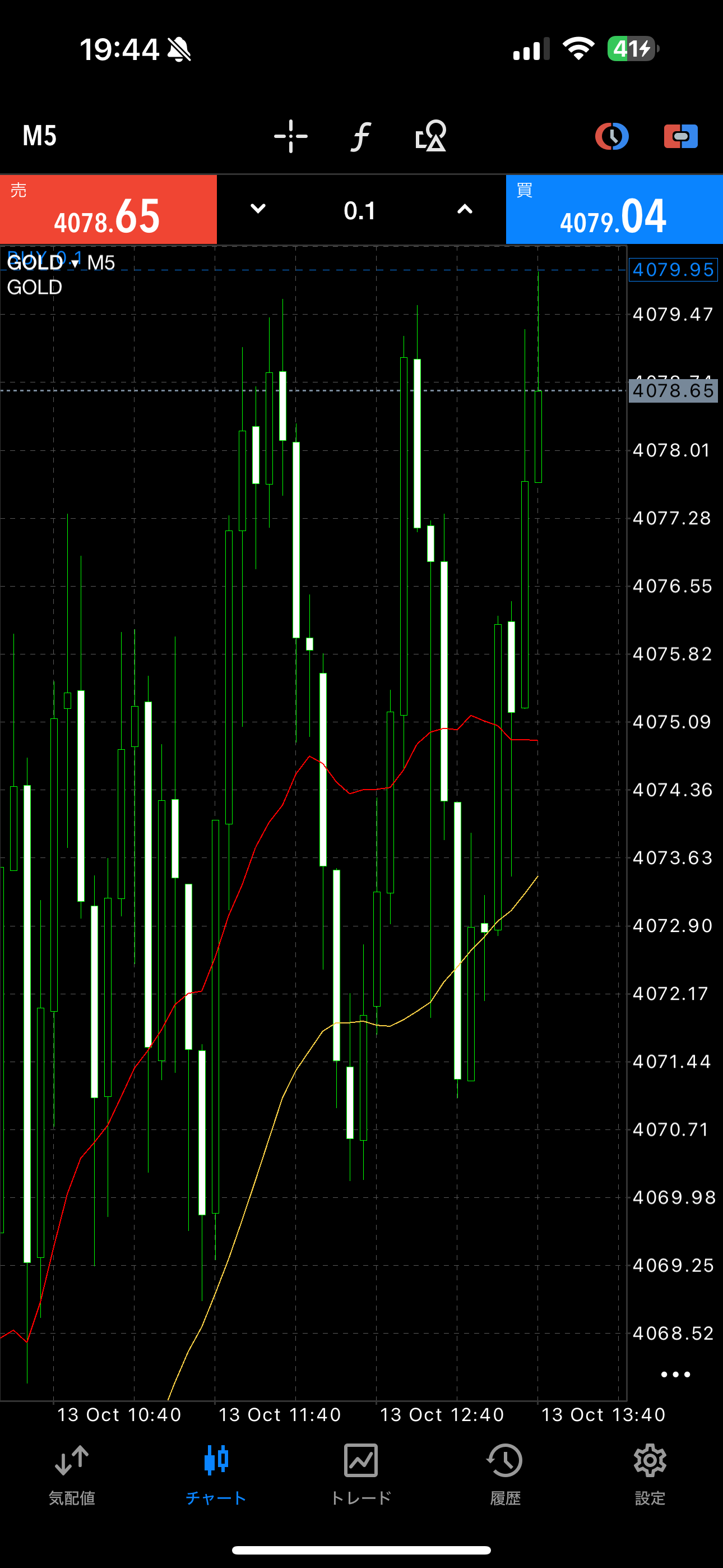Decrease the lot size below 0.1
The height and width of the screenshot is (1568, 723).
click(x=258, y=209)
